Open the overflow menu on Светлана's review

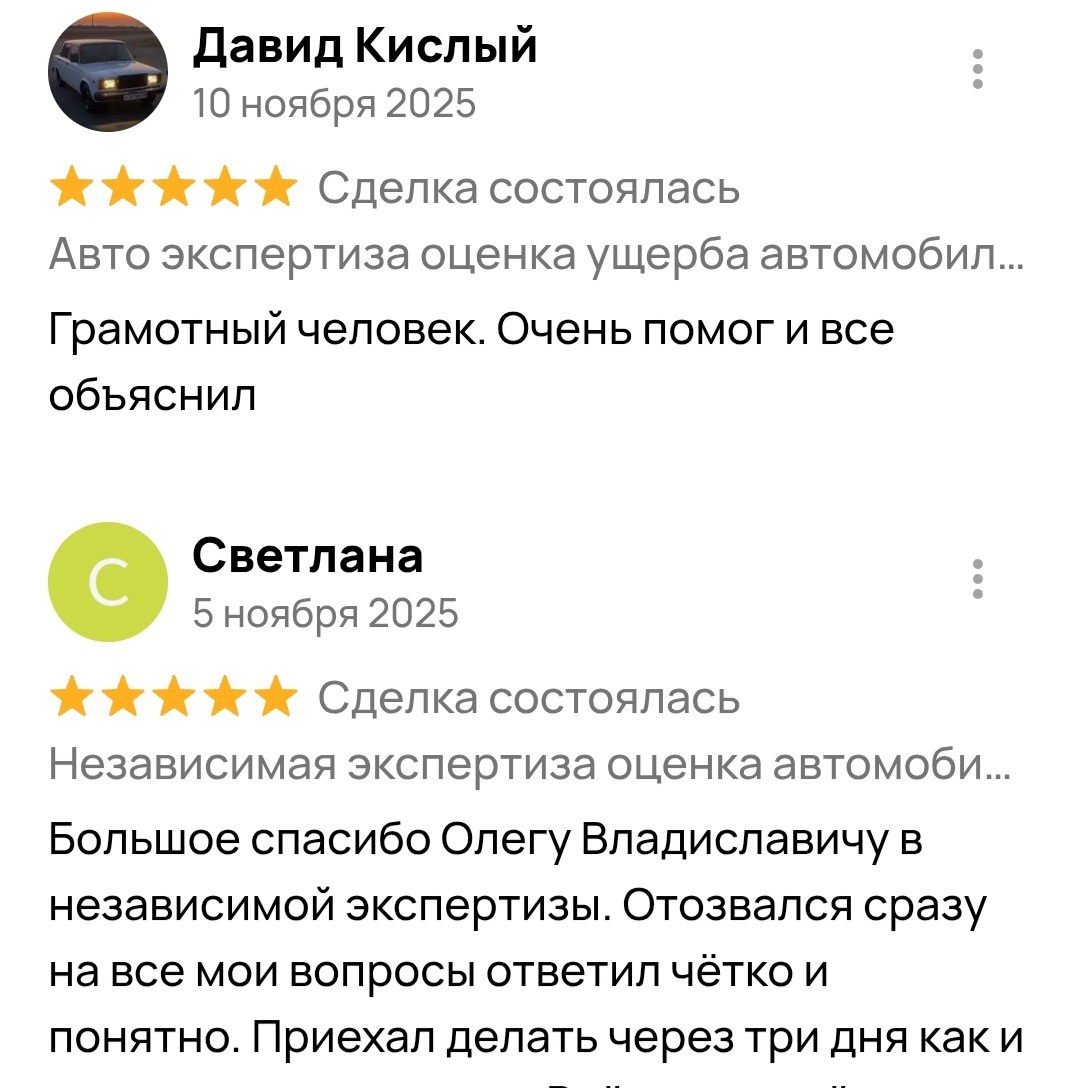978,579
